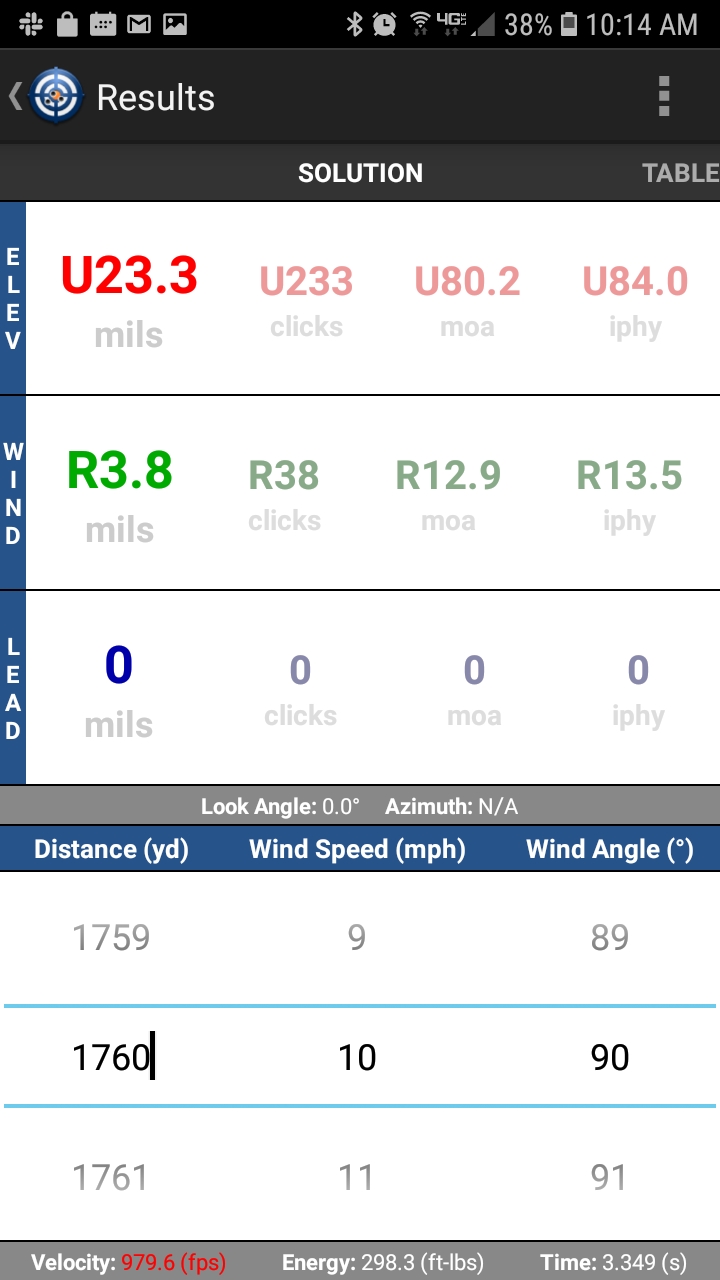720x1280 pixels.
Task: Edit the distance field showing 1760
Action: point(111,1058)
